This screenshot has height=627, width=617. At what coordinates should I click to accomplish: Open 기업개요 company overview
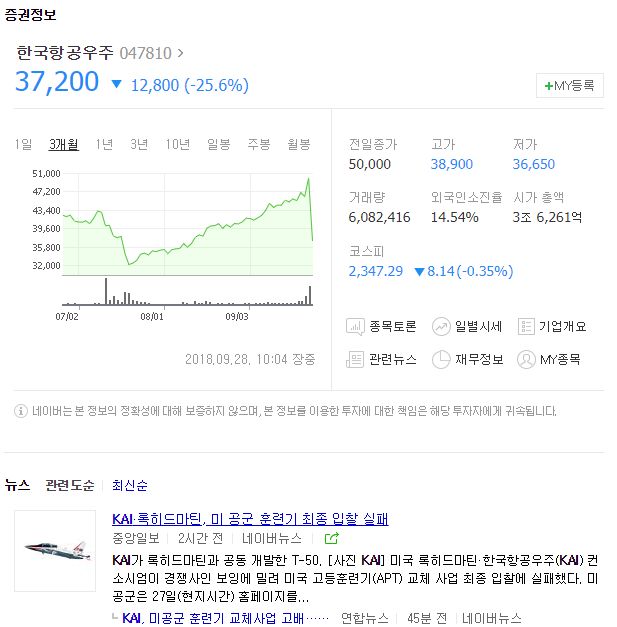[x=552, y=326]
